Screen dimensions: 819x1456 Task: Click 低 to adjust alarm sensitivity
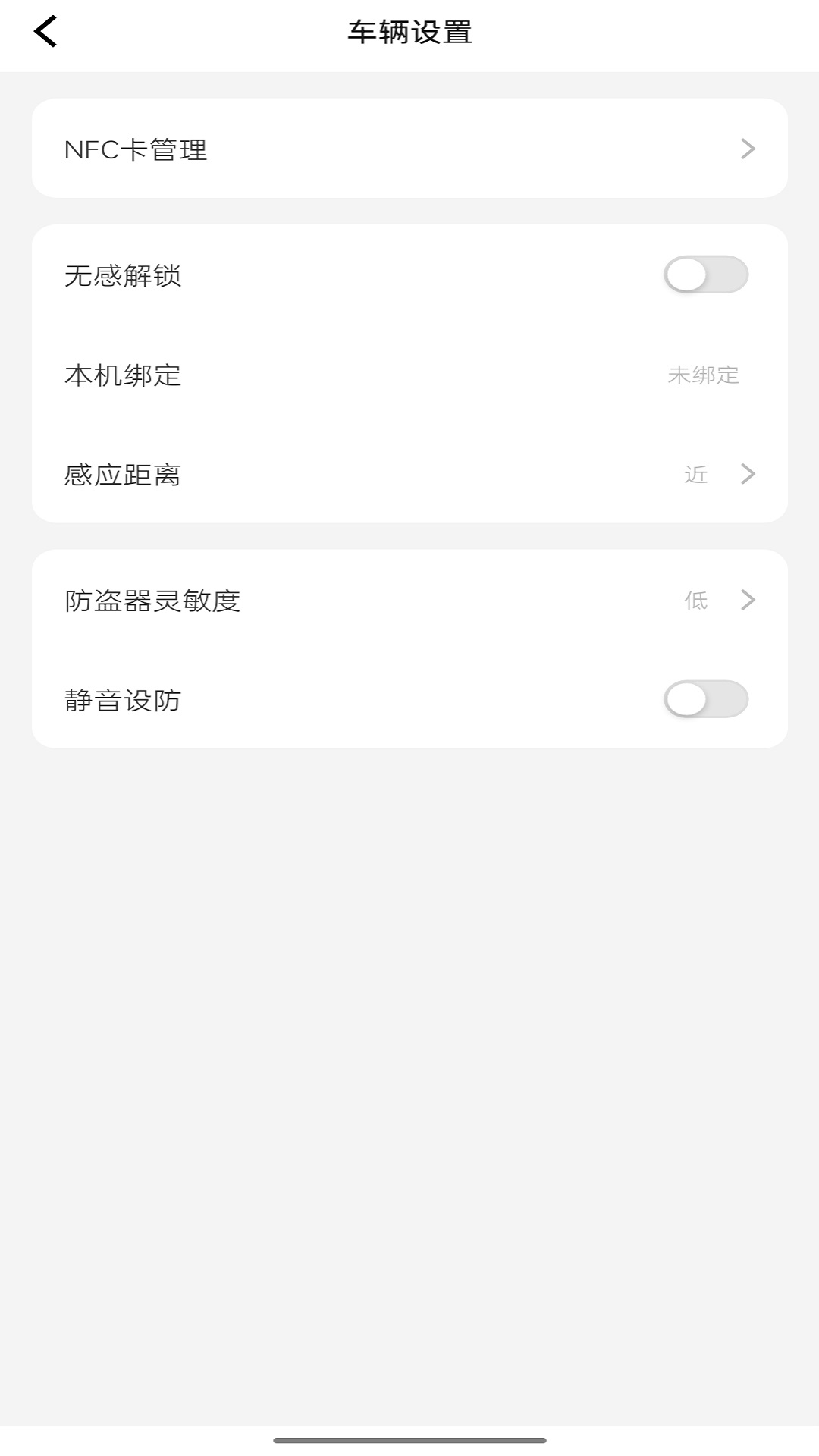click(x=695, y=600)
